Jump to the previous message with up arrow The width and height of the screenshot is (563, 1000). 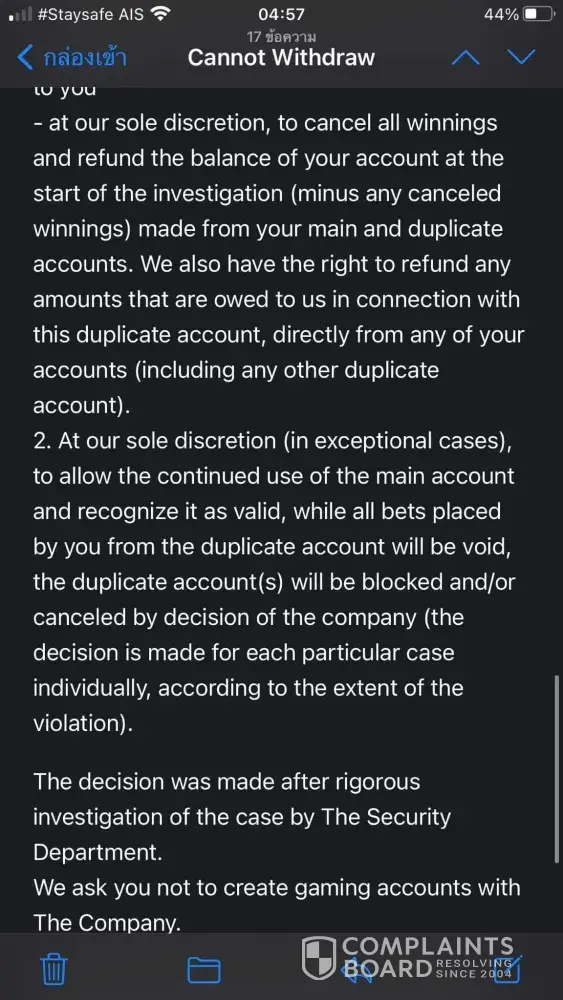[465, 57]
